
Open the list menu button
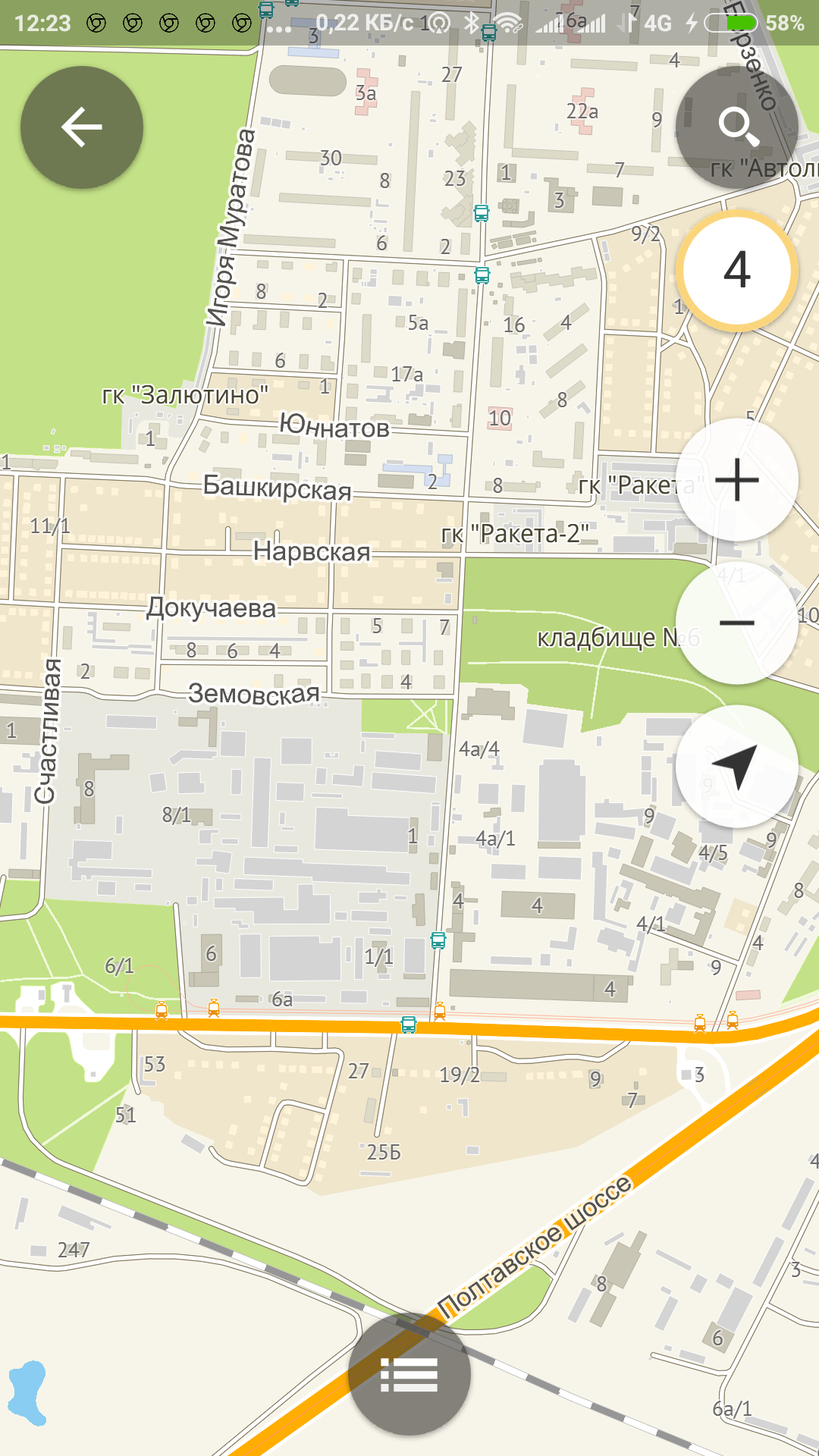pyautogui.click(x=409, y=1374)
